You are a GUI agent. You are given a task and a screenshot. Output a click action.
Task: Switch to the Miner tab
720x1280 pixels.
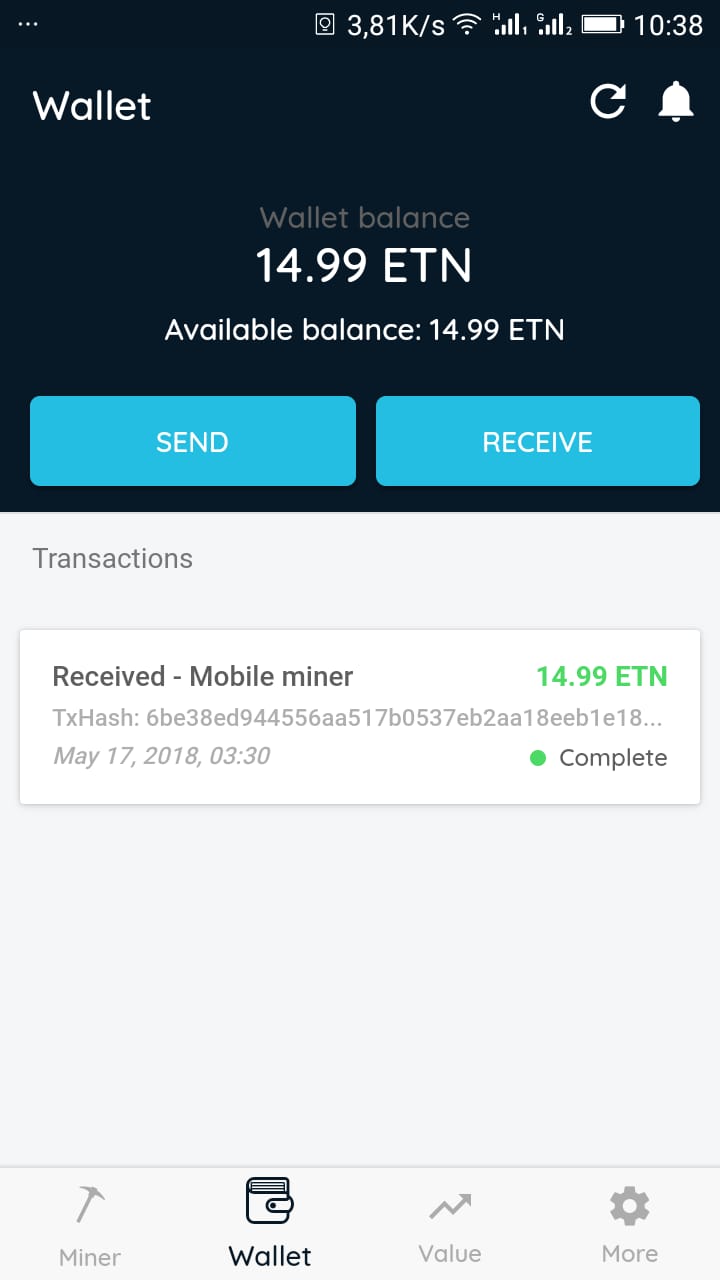tap(90, 1224)
